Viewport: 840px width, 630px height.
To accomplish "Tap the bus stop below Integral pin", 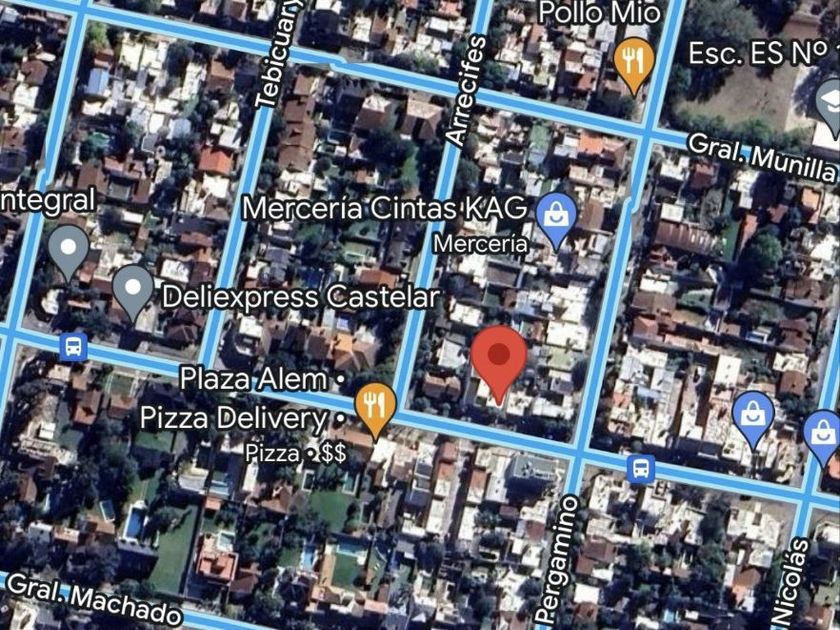I will point(73,347).
